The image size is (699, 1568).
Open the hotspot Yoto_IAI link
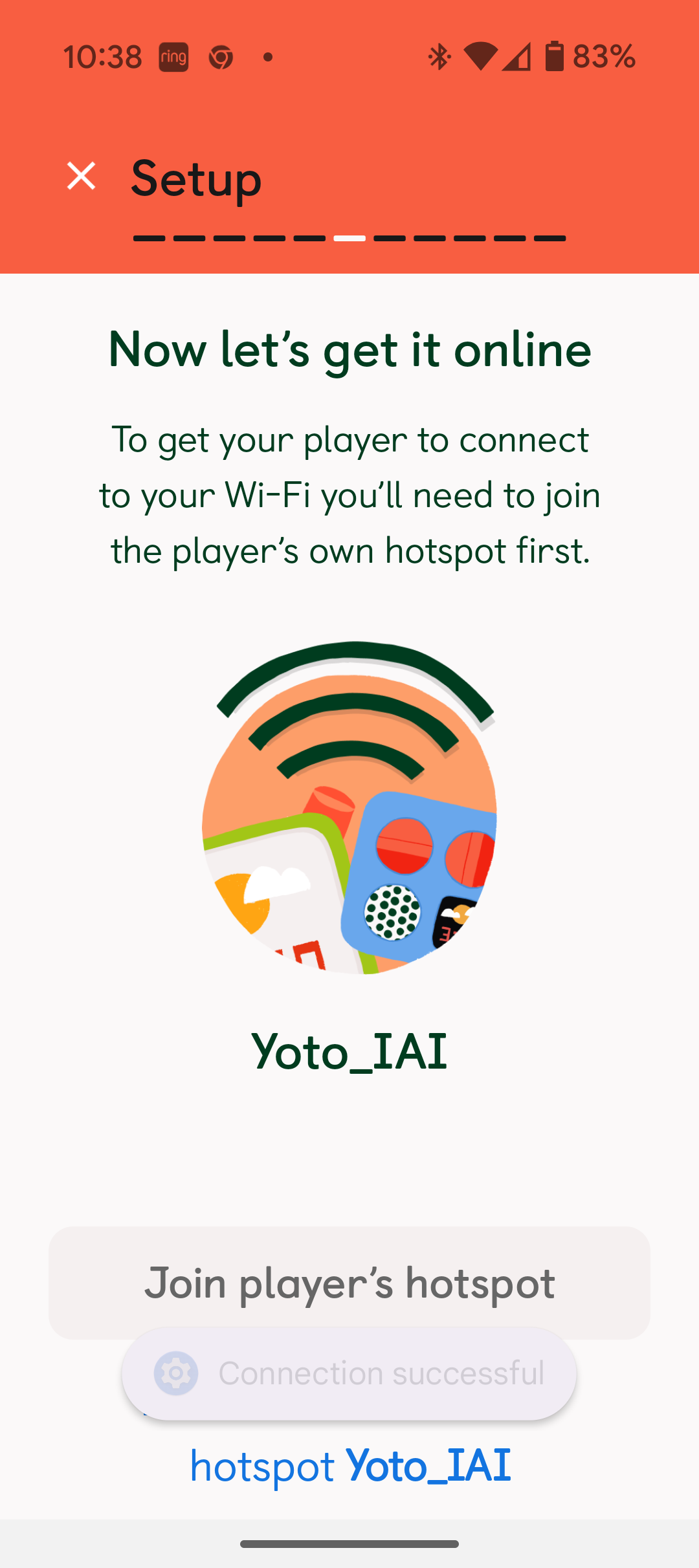pyautogui.click(x=350, y=1466)
